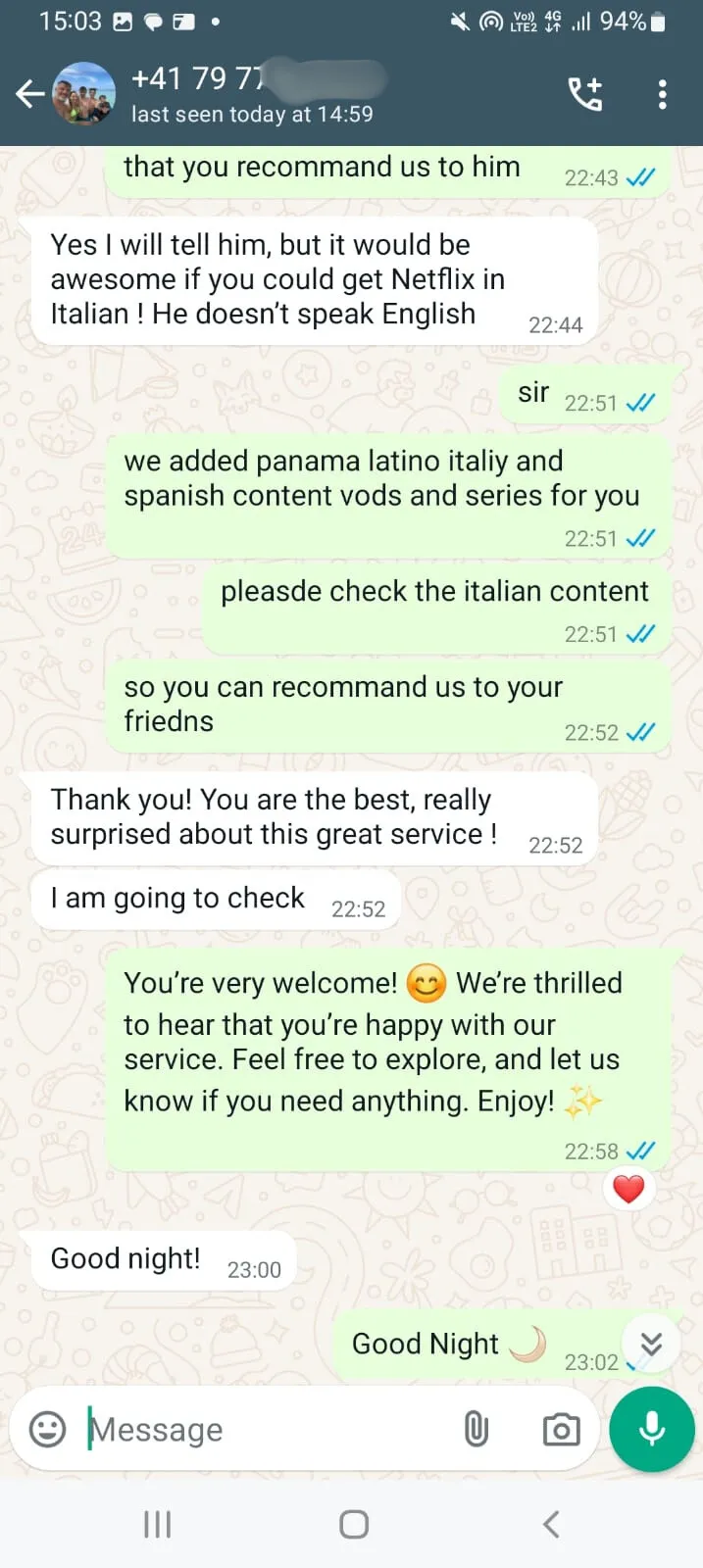
Task: Open recent apps from the navigation bar
Action: pyautogui.click(x=157, y=1524)
